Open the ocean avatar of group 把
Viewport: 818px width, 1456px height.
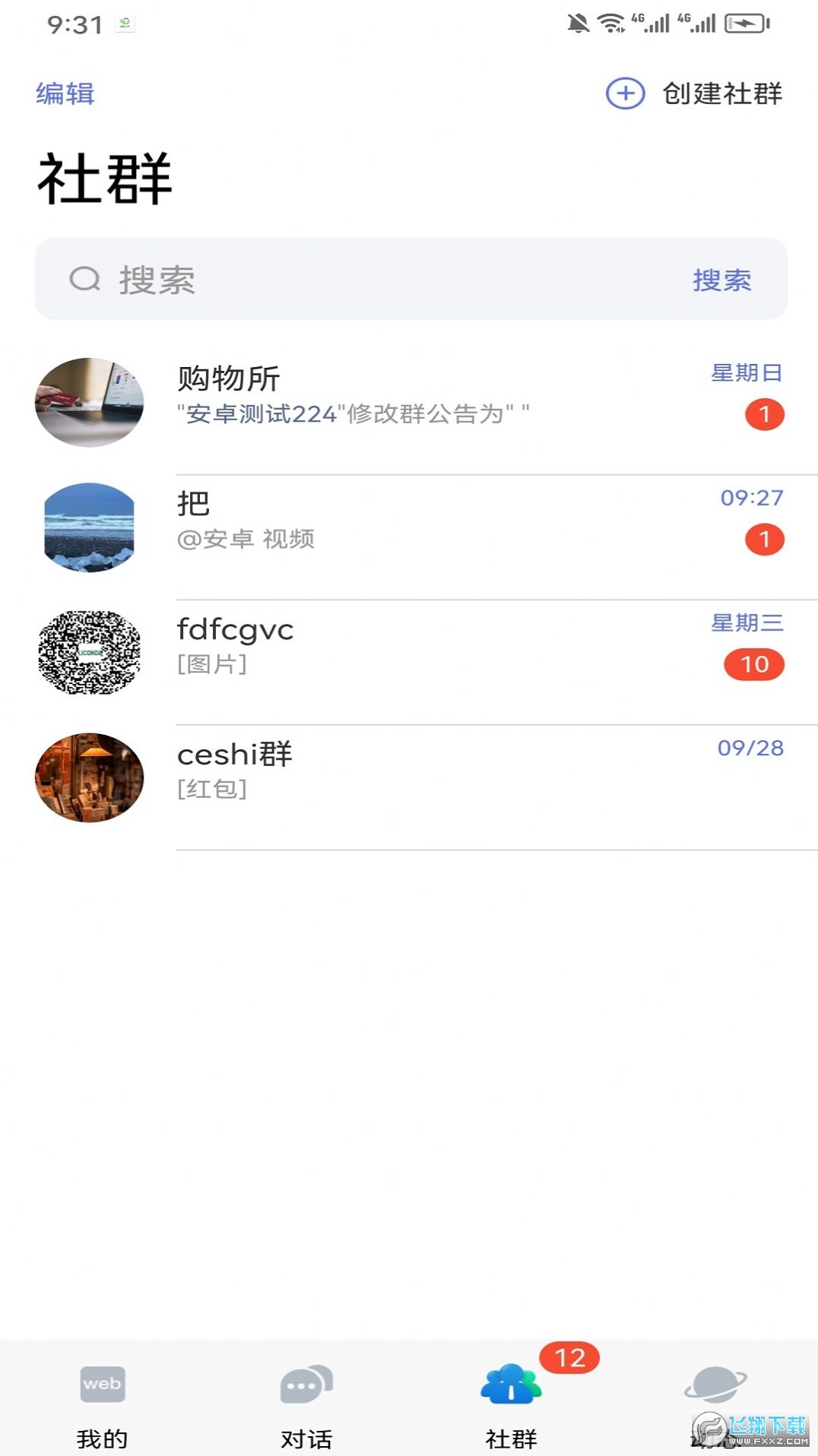click(90, 527)
